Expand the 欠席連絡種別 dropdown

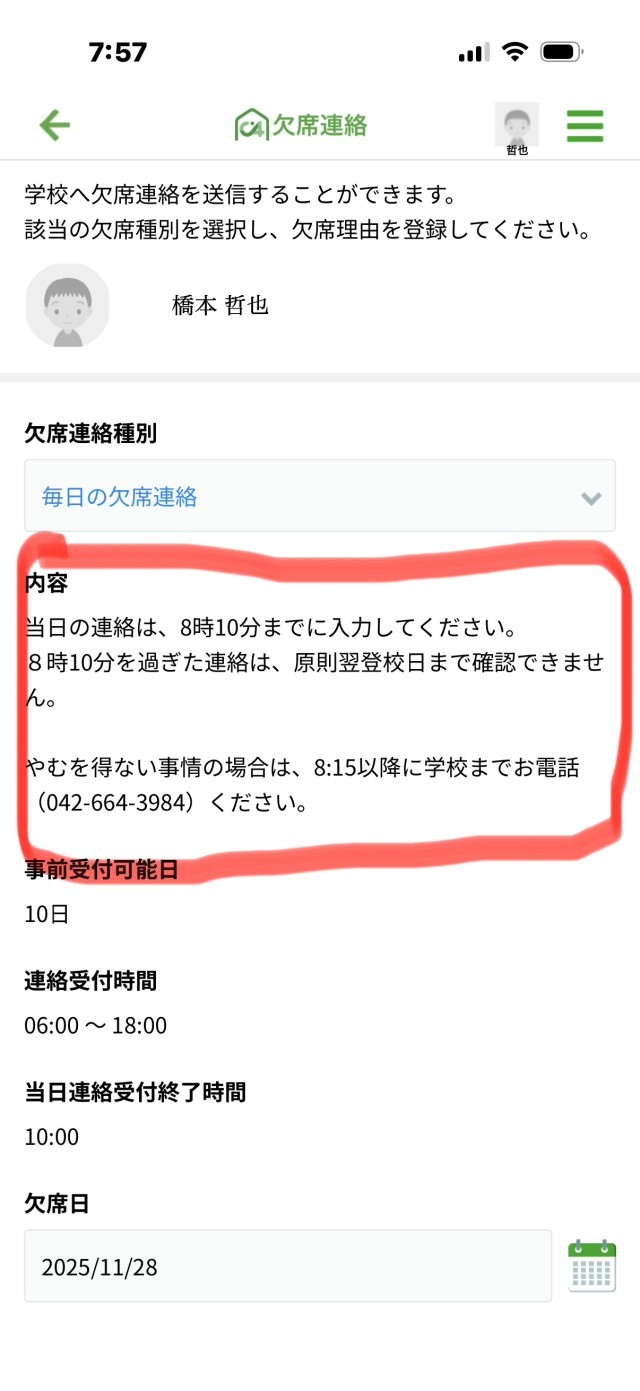tap(320, 496)
